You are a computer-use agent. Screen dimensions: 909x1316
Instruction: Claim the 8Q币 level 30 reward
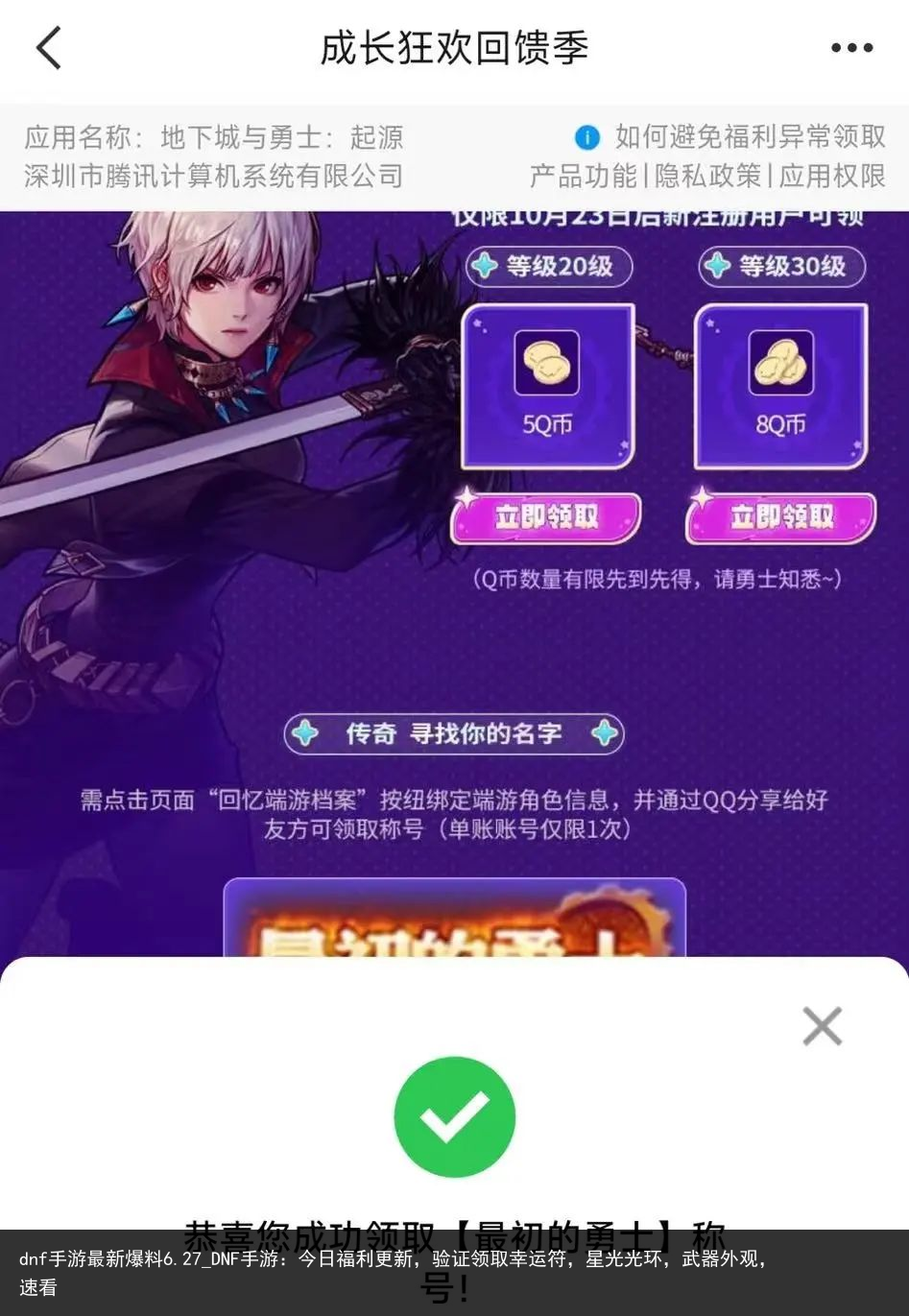780,518
